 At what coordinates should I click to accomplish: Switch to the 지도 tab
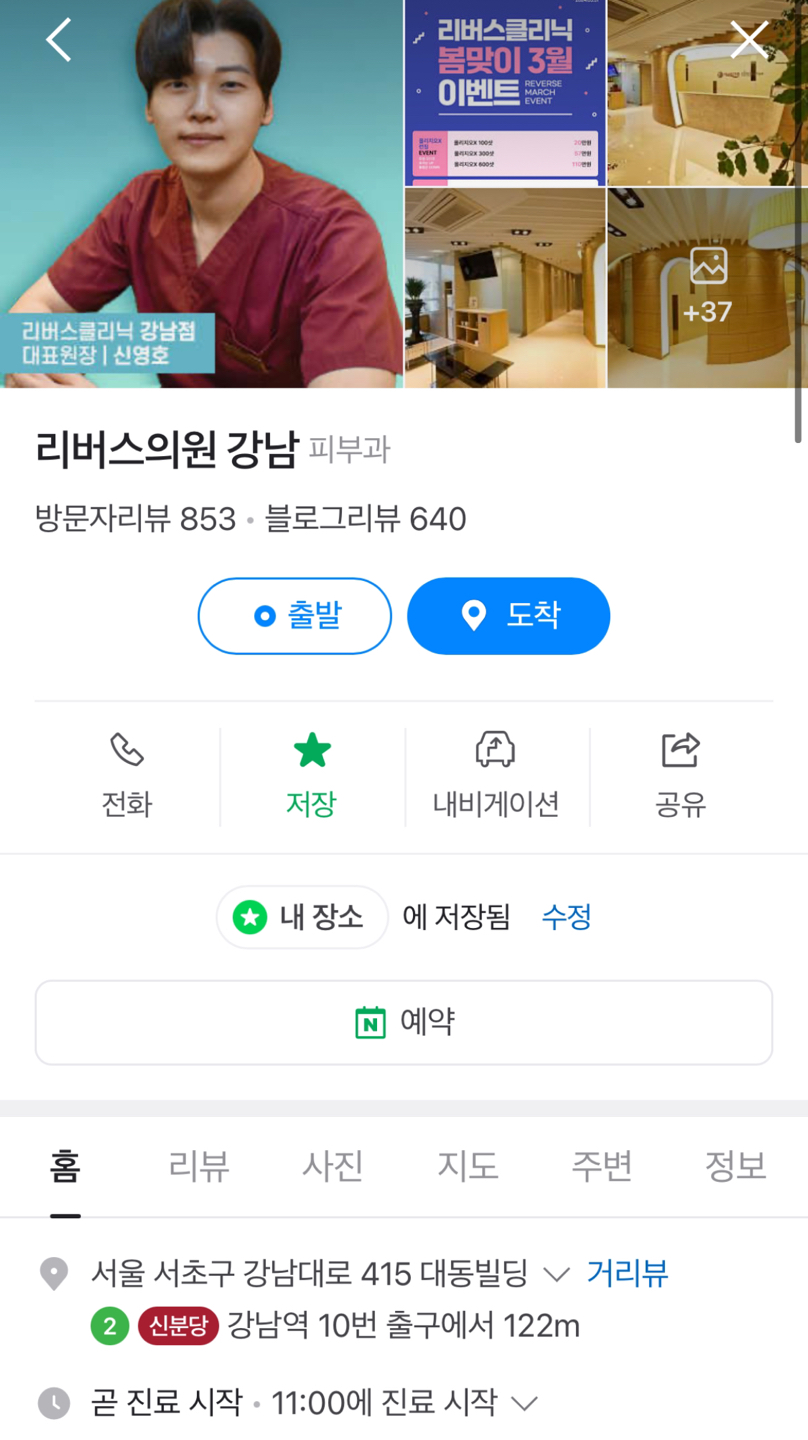[467, 1166]
